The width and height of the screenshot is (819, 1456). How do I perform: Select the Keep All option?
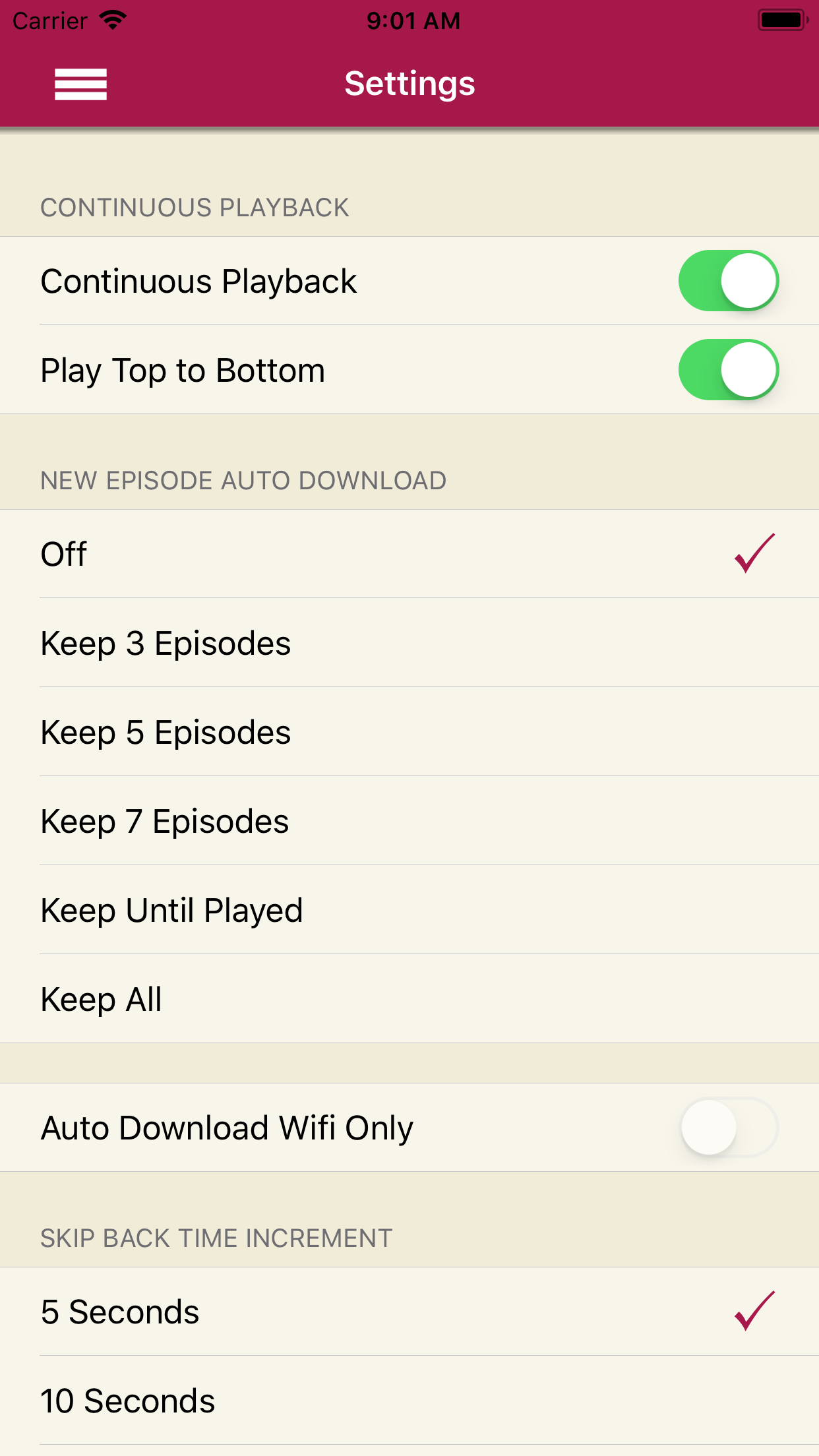(x=409, y=999)
